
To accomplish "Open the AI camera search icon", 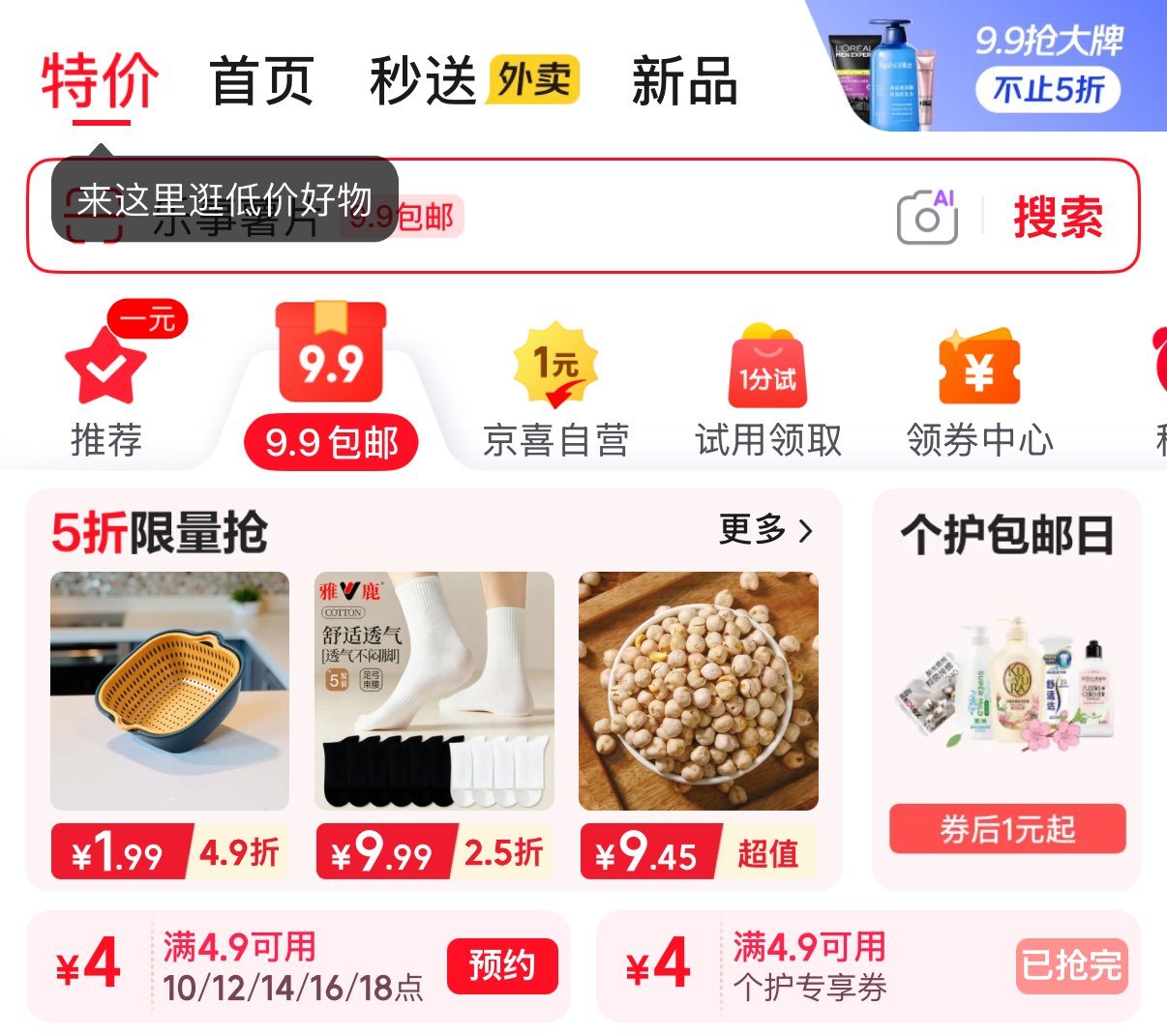I will coord(927,217).
